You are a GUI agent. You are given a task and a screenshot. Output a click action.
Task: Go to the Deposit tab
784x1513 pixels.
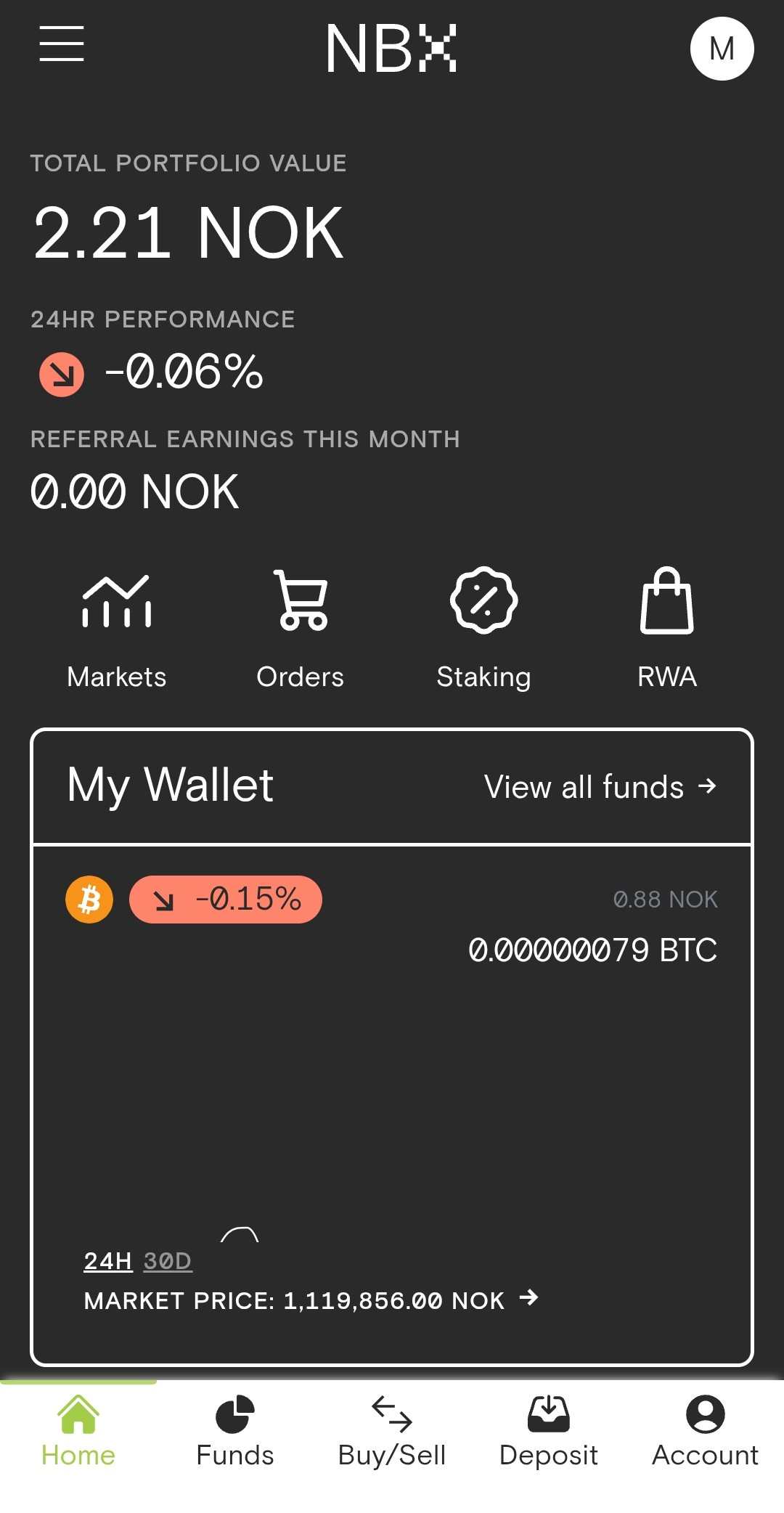click(549, 1432)
